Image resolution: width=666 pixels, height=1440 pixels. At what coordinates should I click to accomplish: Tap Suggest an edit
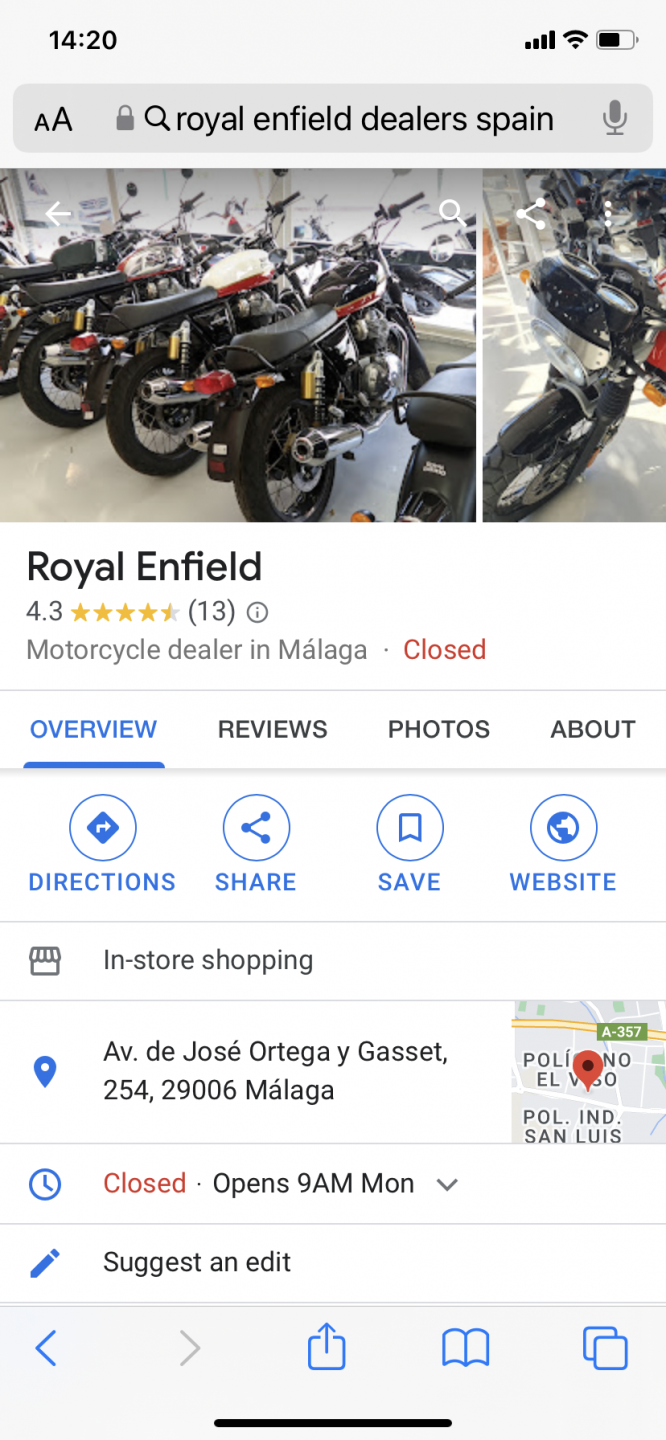[x=197, y=1263]
